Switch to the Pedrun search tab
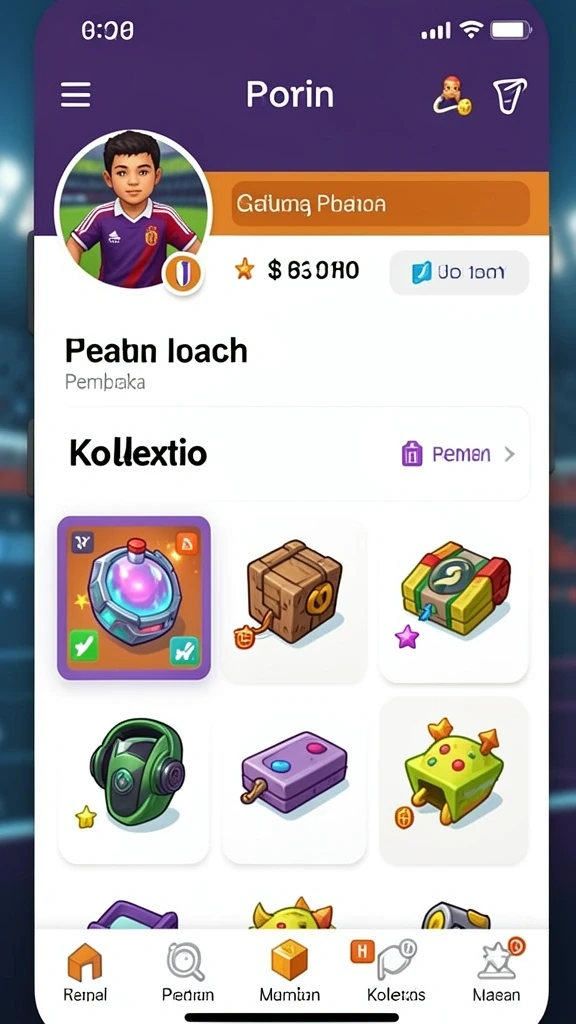 coord(187,972)
